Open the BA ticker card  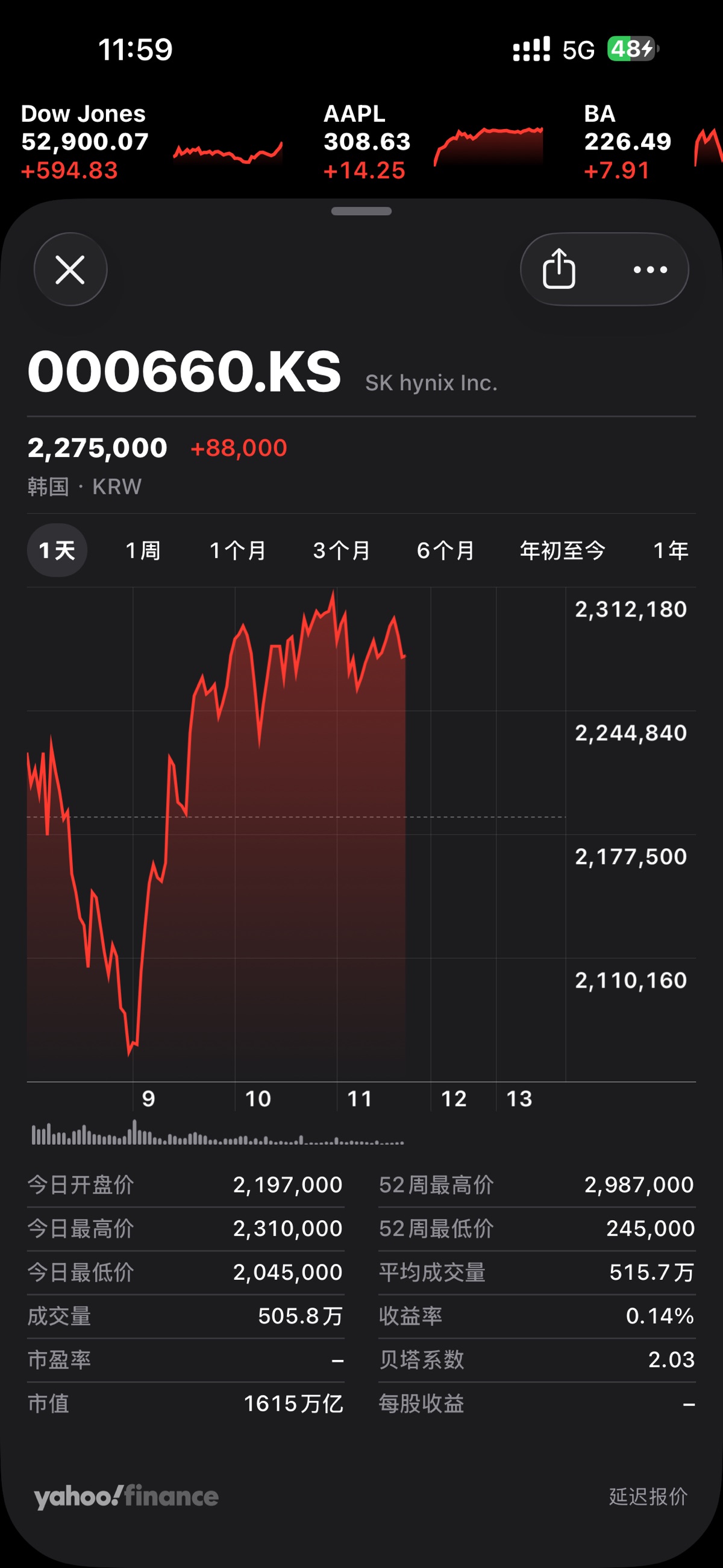(653, 142)
